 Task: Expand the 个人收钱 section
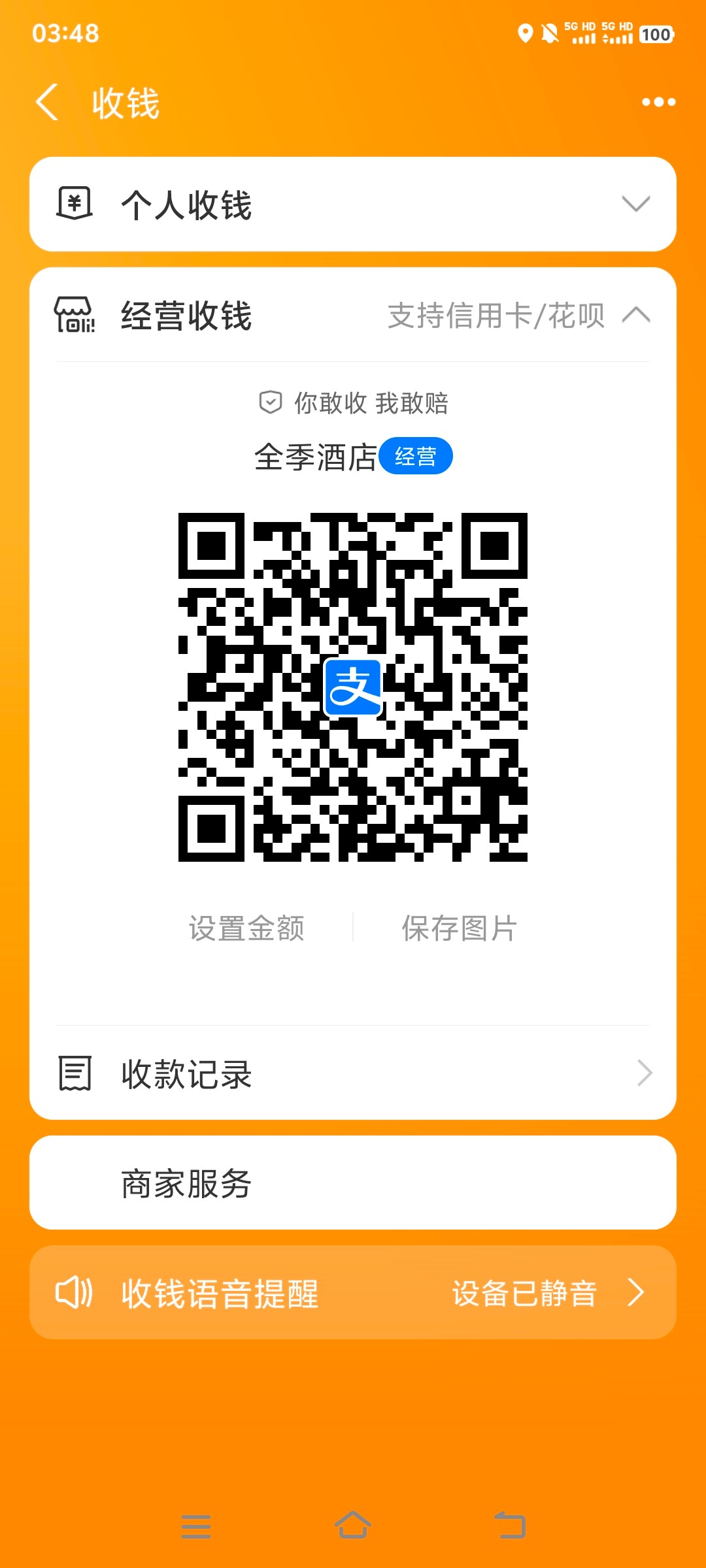(353, 204)
